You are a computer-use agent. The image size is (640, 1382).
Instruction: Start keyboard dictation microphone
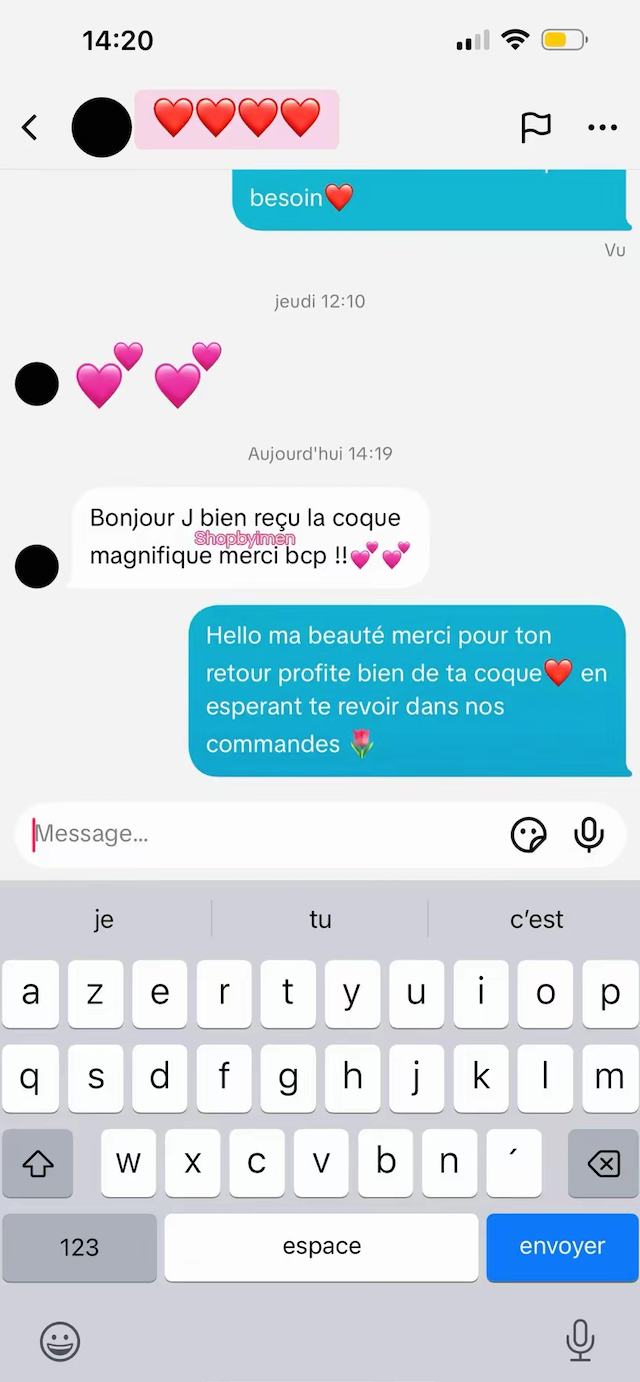pyautogui.click(x=580, y=1340)
